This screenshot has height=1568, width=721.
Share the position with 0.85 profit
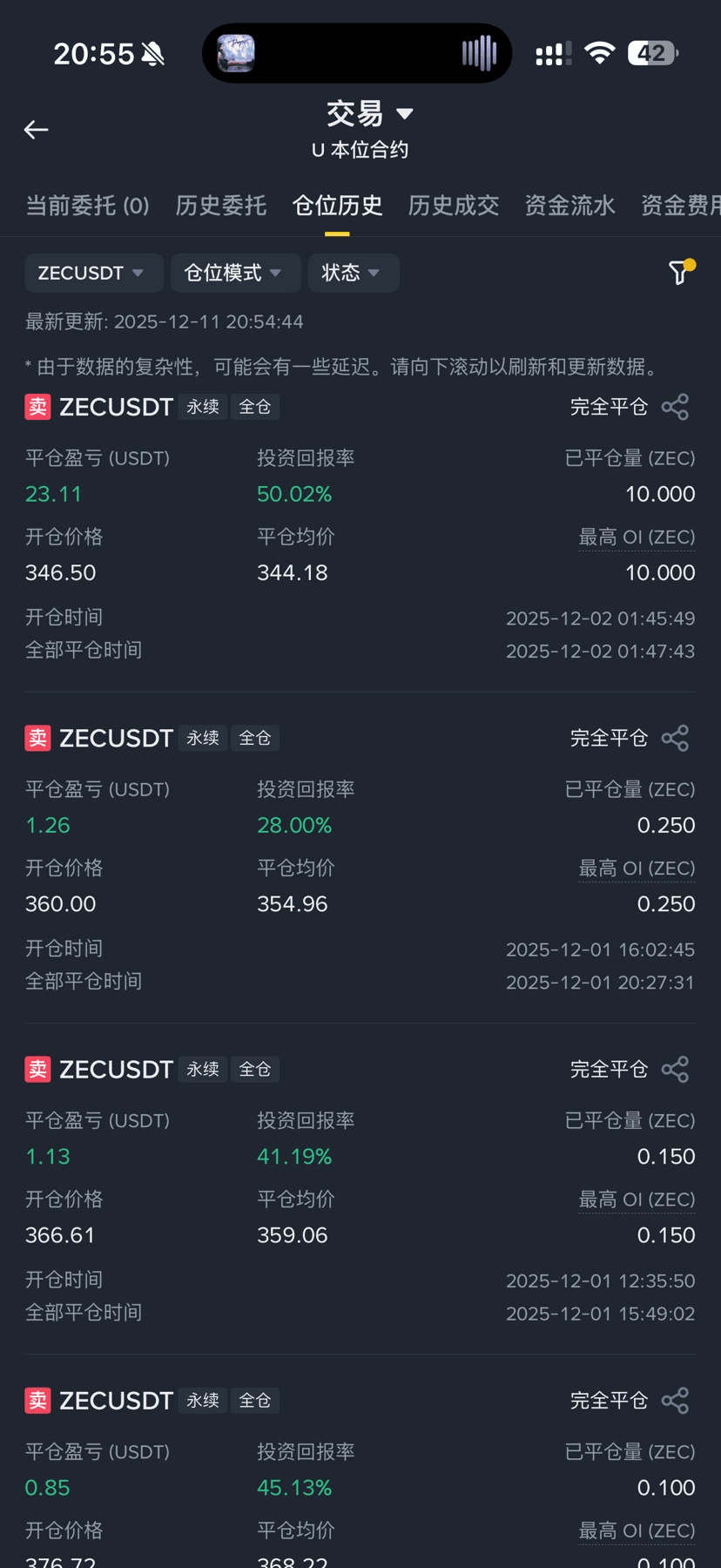(x=675, y=1401)
